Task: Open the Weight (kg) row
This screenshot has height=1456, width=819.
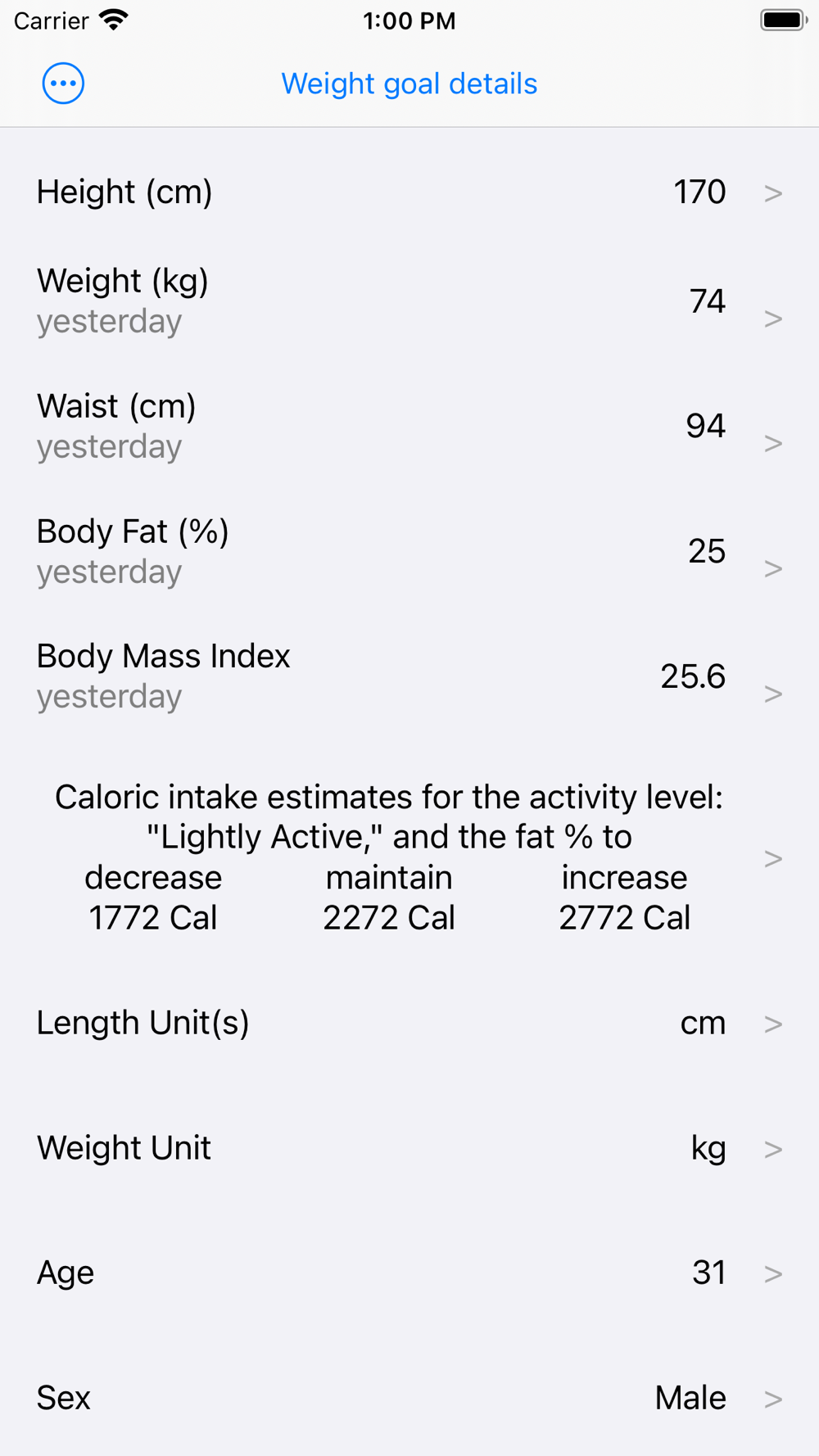Action: (x=409, y=301)
